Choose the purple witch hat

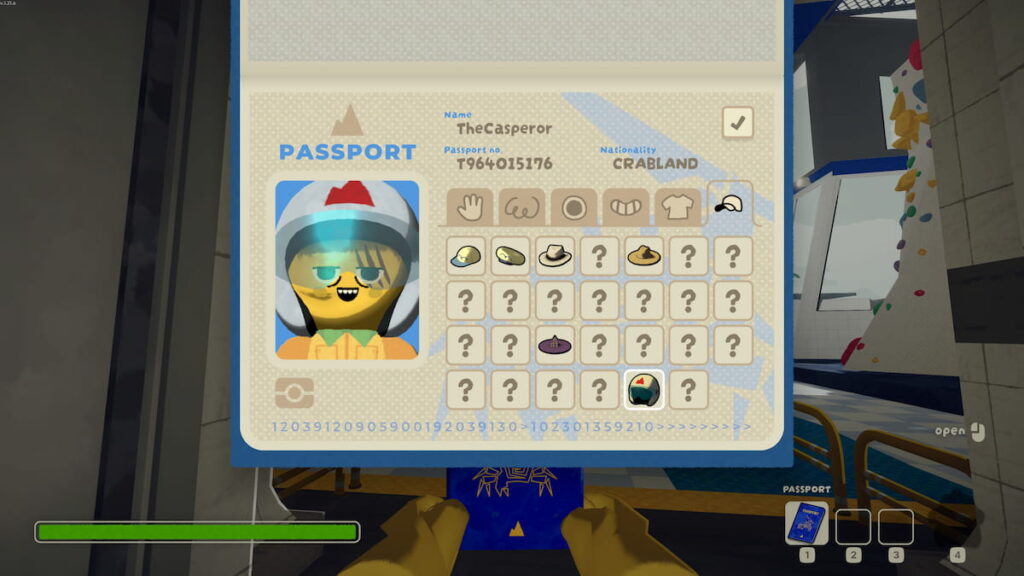pyautogui.click(x=555, y=345)
